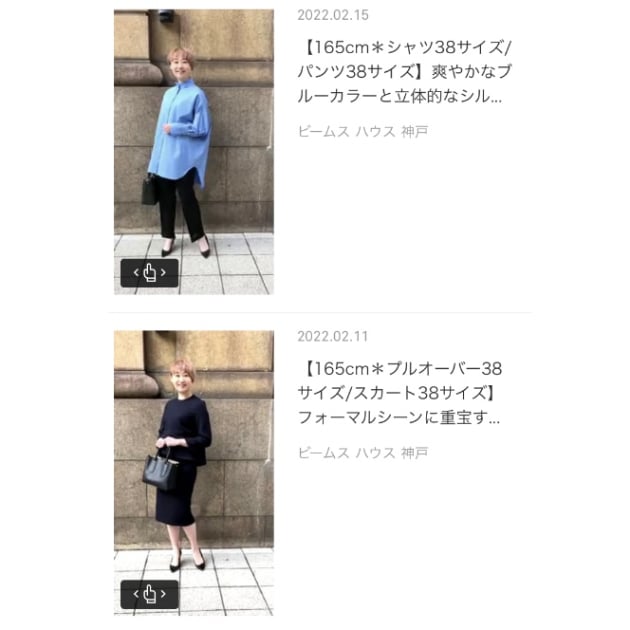Open the プルオーバー38サイズ/スカート38サイズ styling entry
Viewport: 630px width, 630px height.
pyautogui.click(x=406, y=391)
